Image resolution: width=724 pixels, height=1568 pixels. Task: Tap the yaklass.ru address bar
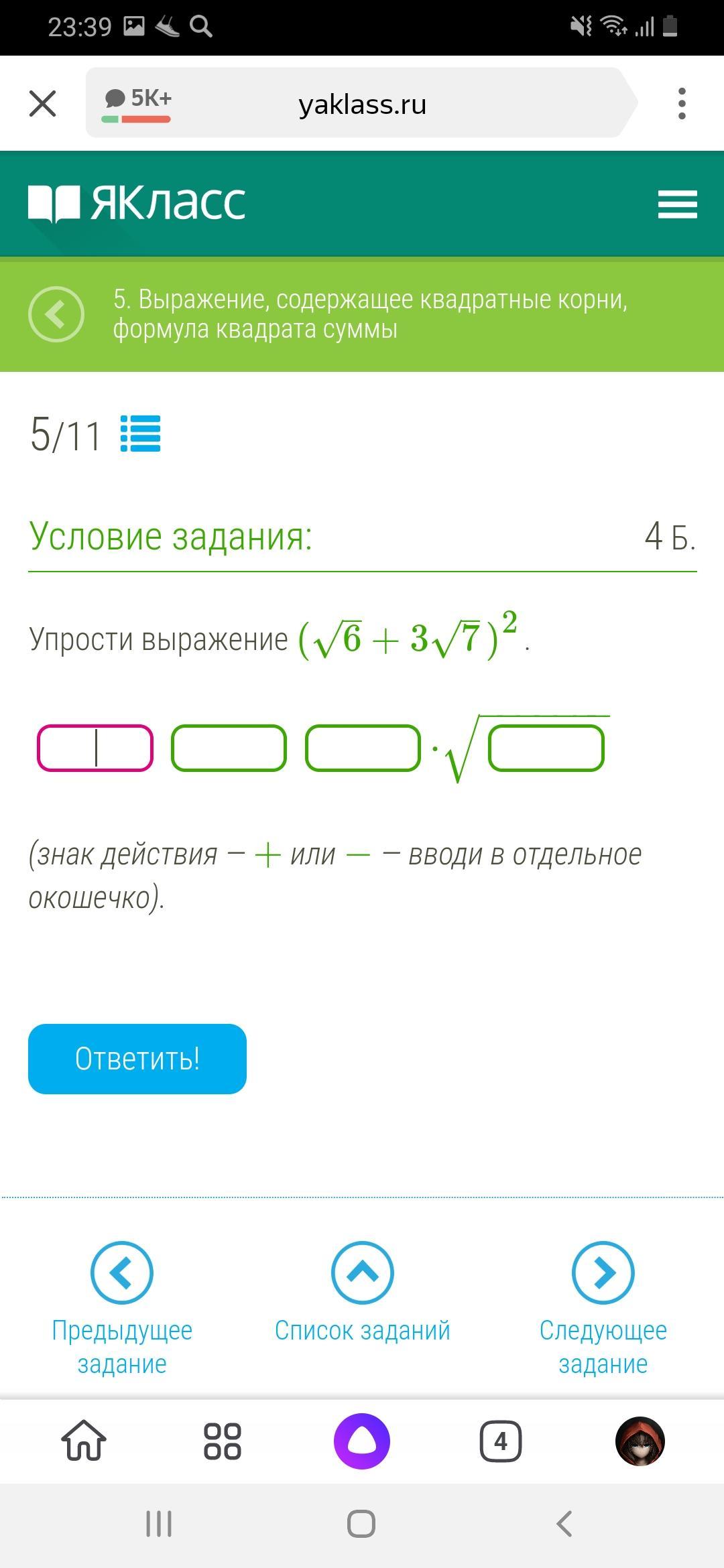(362, 103)
